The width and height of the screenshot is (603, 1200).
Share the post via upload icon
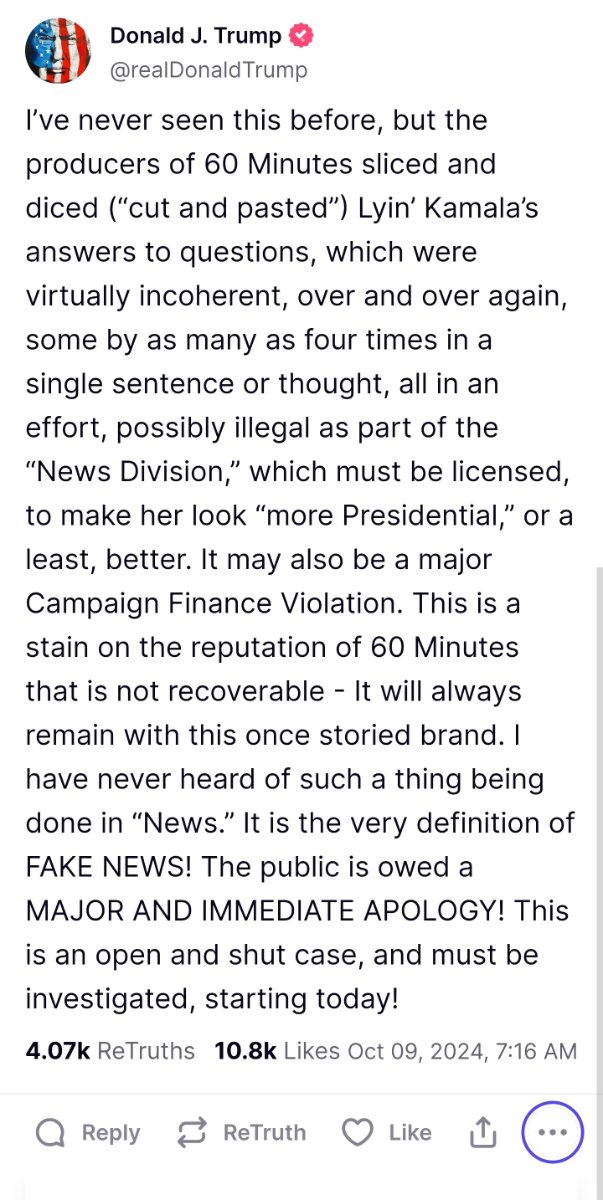(x=483, y=1133)
